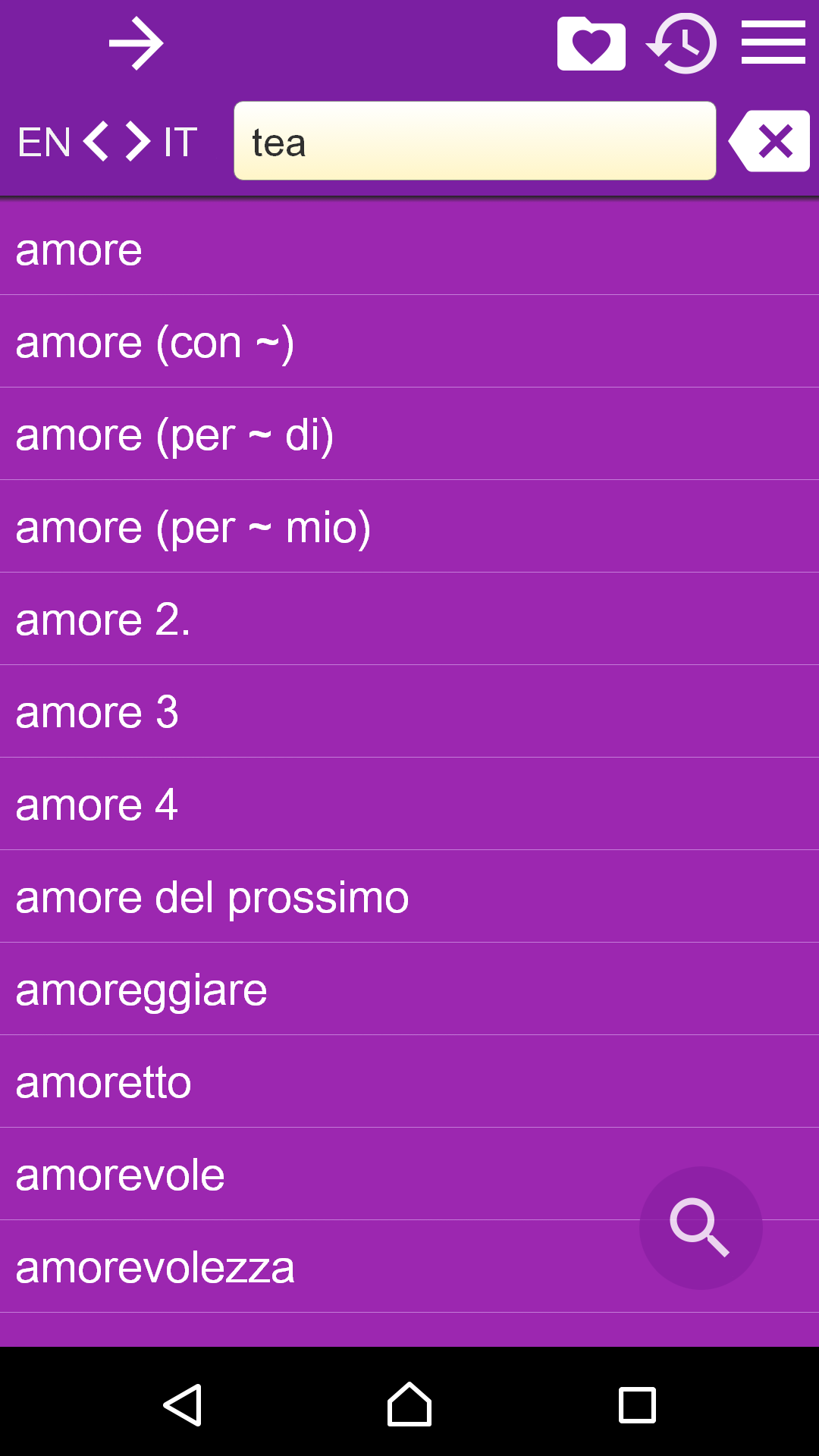Open the entry 'amore 3'
Image resolution: width=819 pixels, height=1456 pixels.
pyautogui.click(x=409, y=712)
